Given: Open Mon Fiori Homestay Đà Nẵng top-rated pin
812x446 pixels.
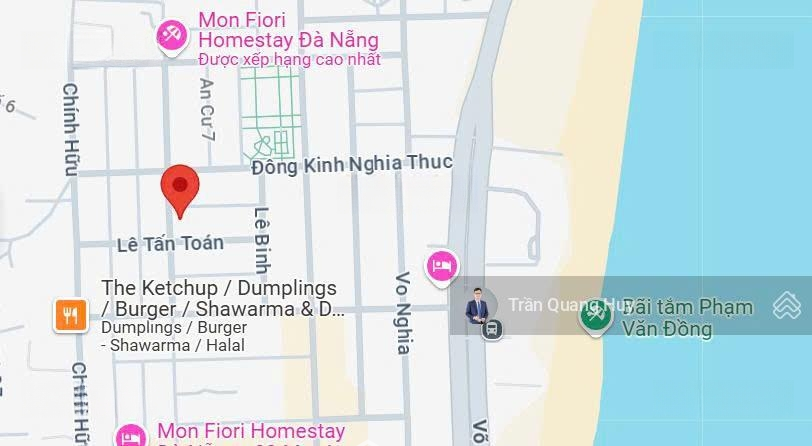Looking at the screenshot, I should pos(172,37).
